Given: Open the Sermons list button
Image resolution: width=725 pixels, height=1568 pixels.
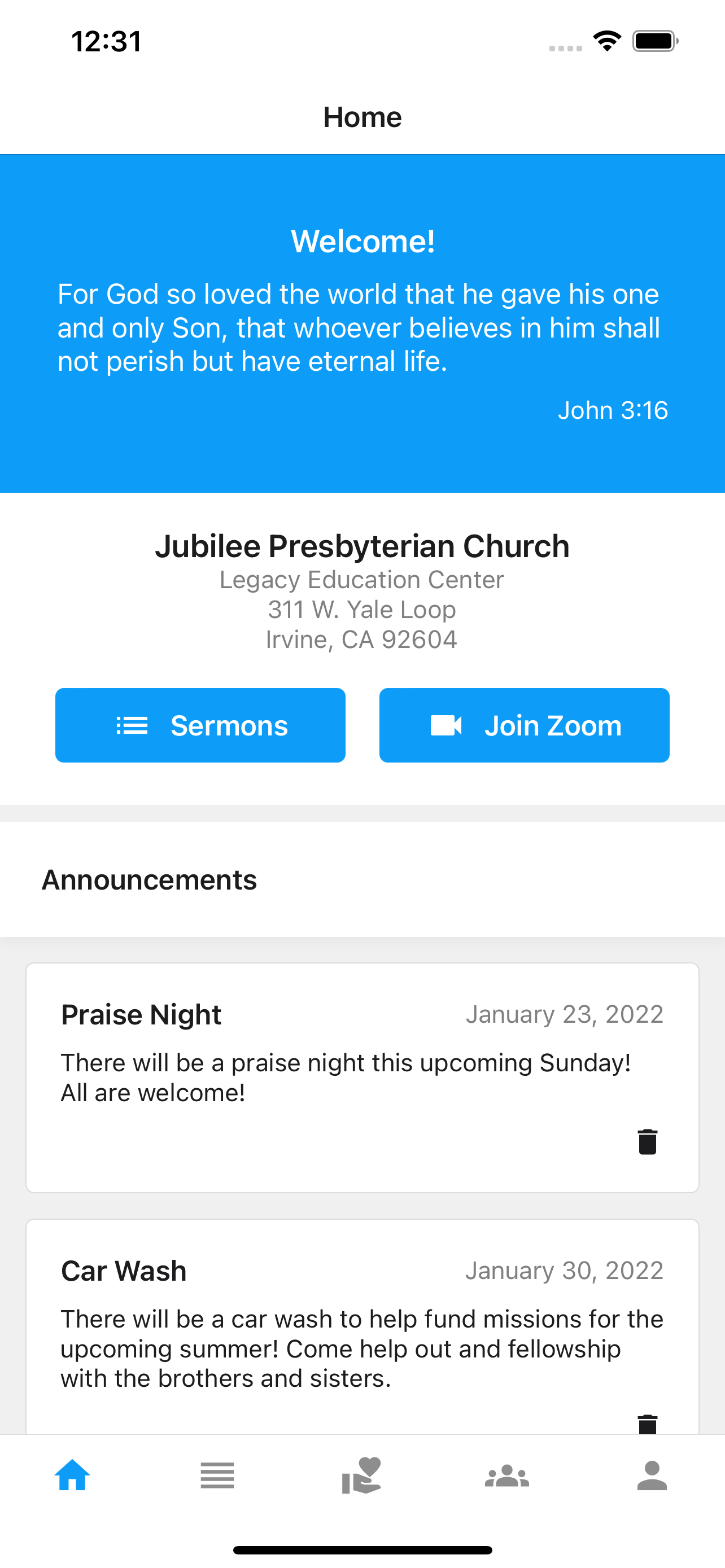Looking at the screenshot, I should click(200, 725).
